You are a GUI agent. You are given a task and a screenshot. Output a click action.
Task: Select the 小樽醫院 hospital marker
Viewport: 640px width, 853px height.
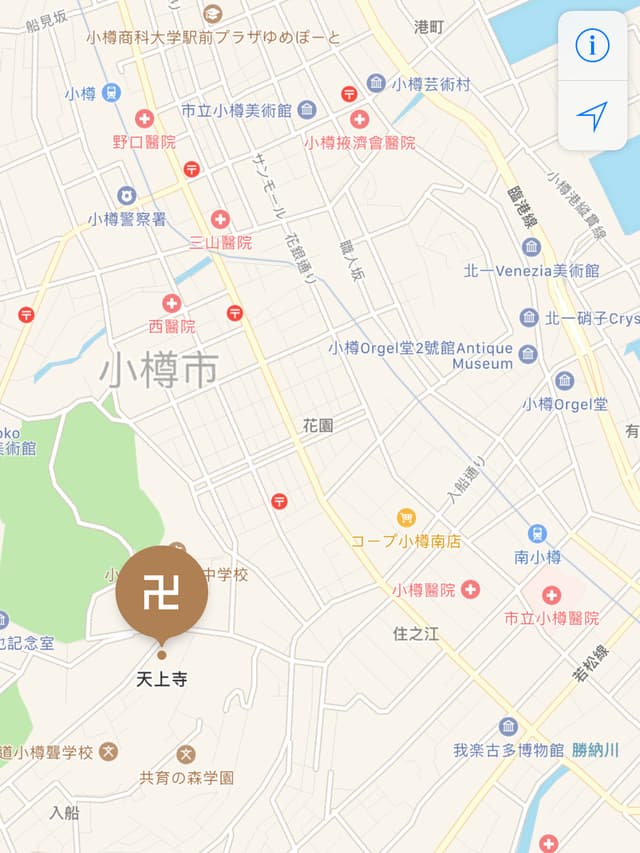(x=471, y=589)
